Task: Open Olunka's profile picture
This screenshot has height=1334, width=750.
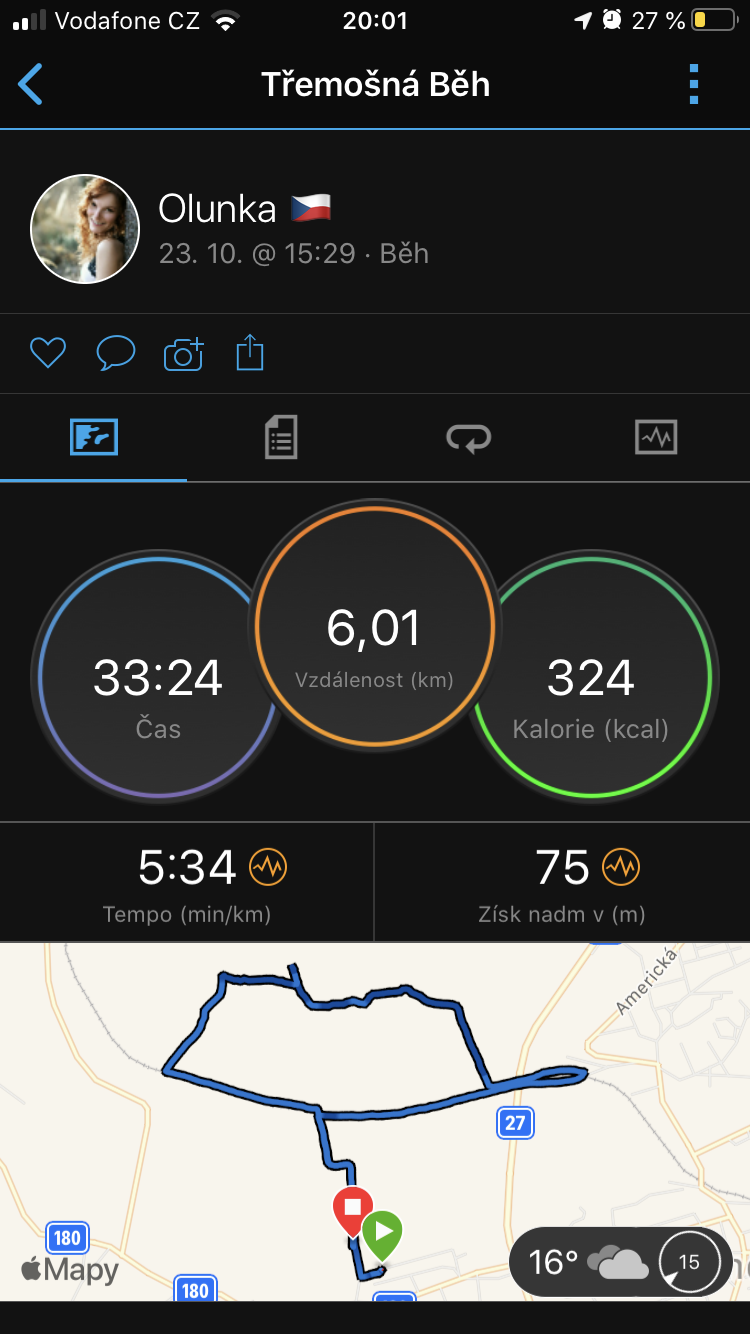Action: coord(85,229)
